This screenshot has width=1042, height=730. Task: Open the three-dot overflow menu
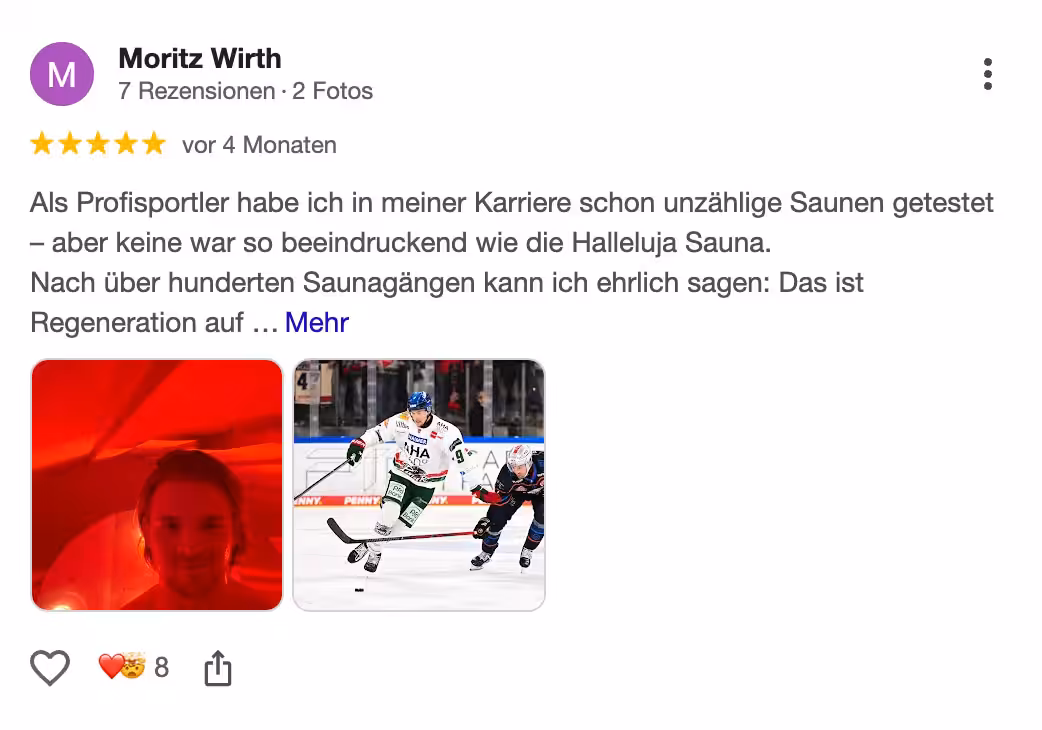(987, 75)
